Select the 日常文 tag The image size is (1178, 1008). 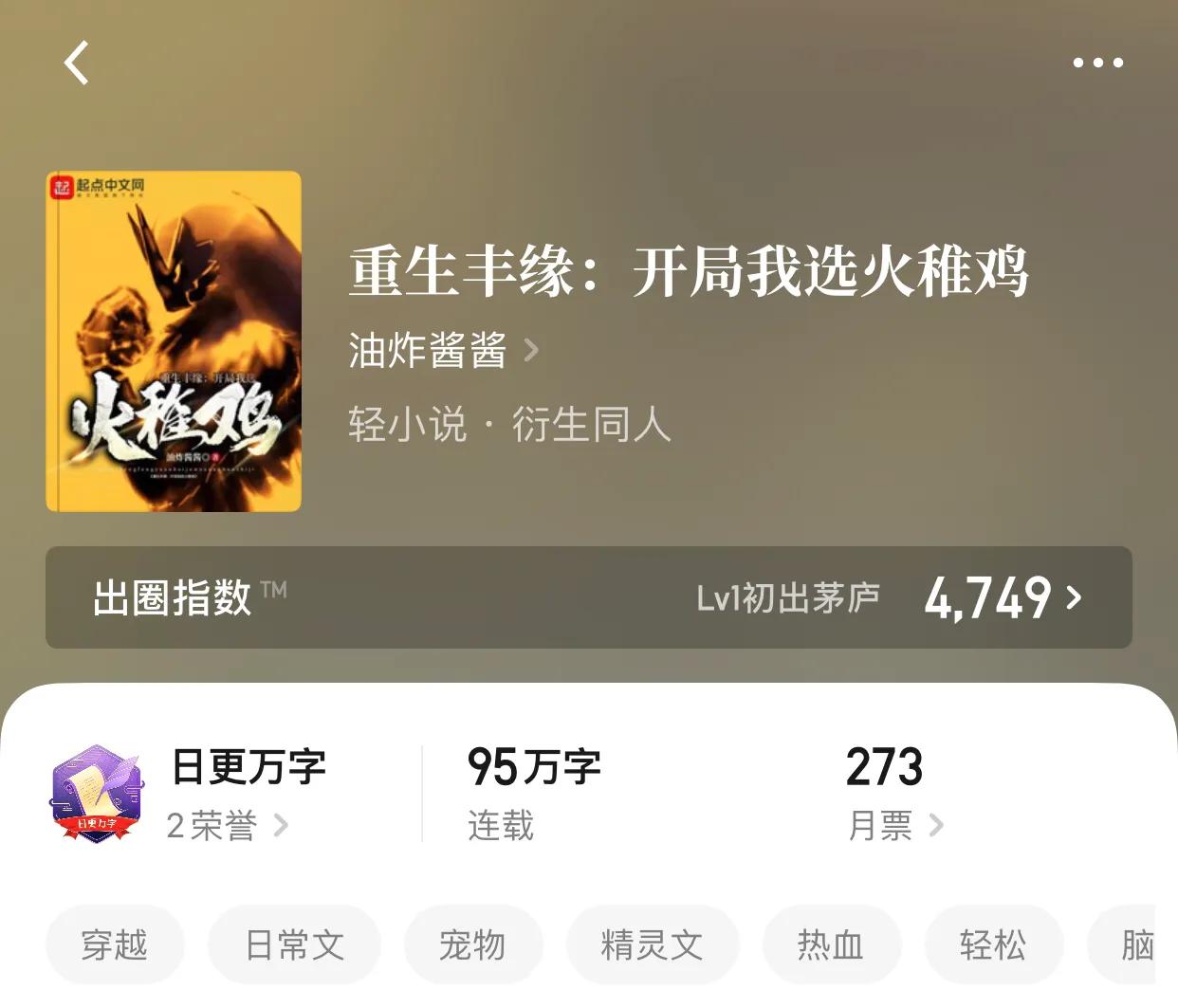coord(294,944)
